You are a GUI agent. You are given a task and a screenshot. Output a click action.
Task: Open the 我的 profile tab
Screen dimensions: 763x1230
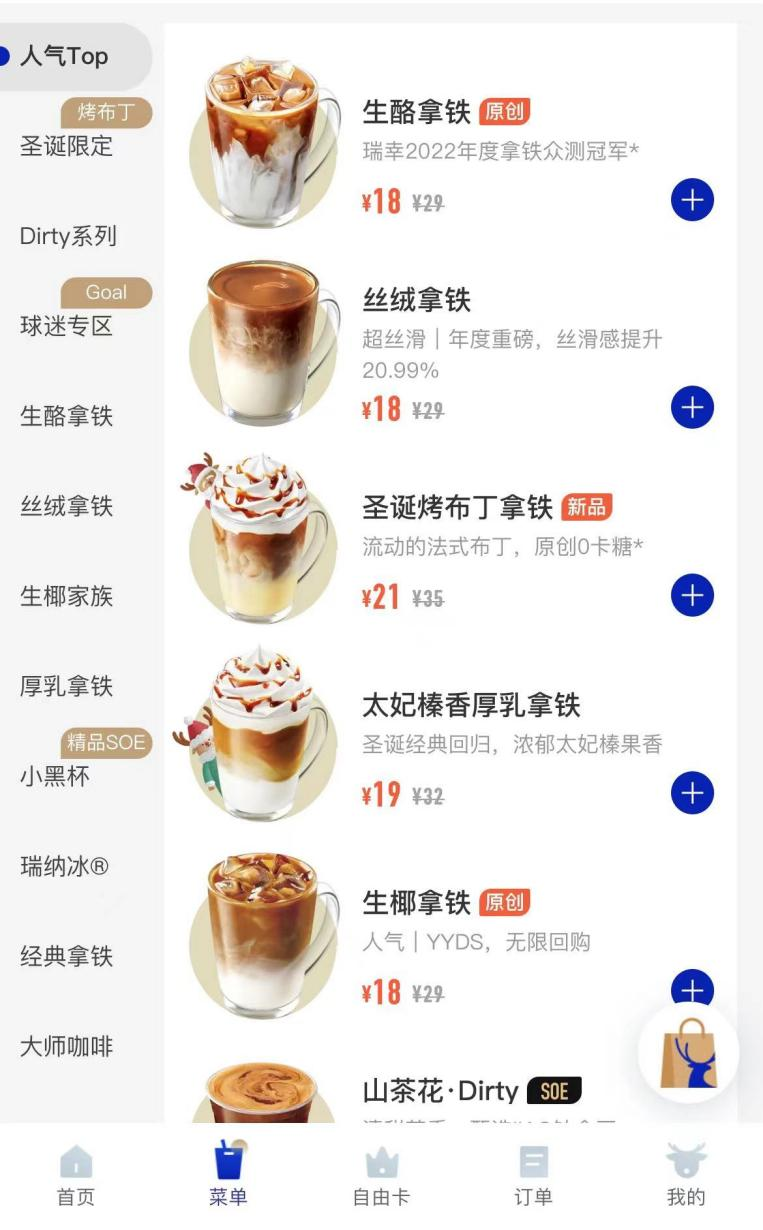686,1176
